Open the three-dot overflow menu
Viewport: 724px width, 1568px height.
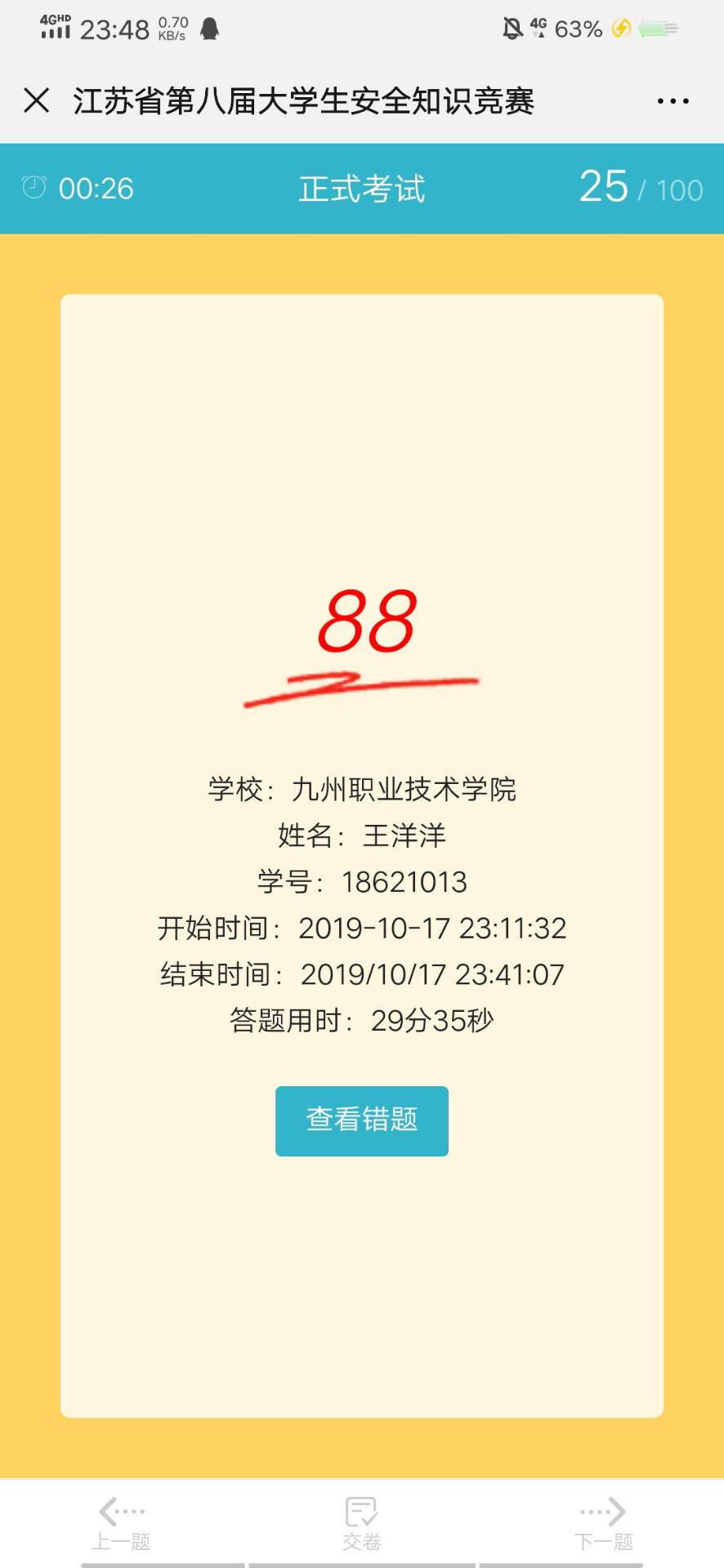[x=673, y=101]
